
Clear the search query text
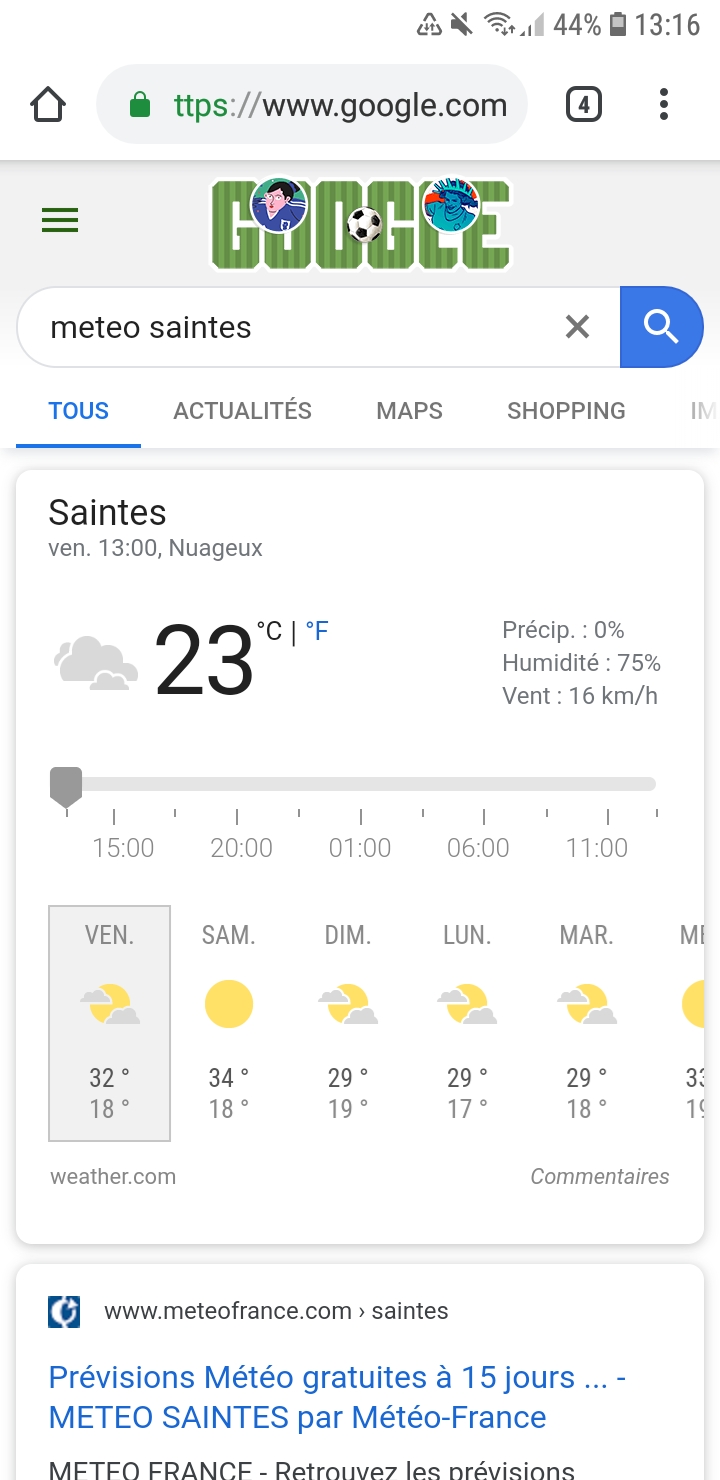pyautogui.click(x=577, y=327)
